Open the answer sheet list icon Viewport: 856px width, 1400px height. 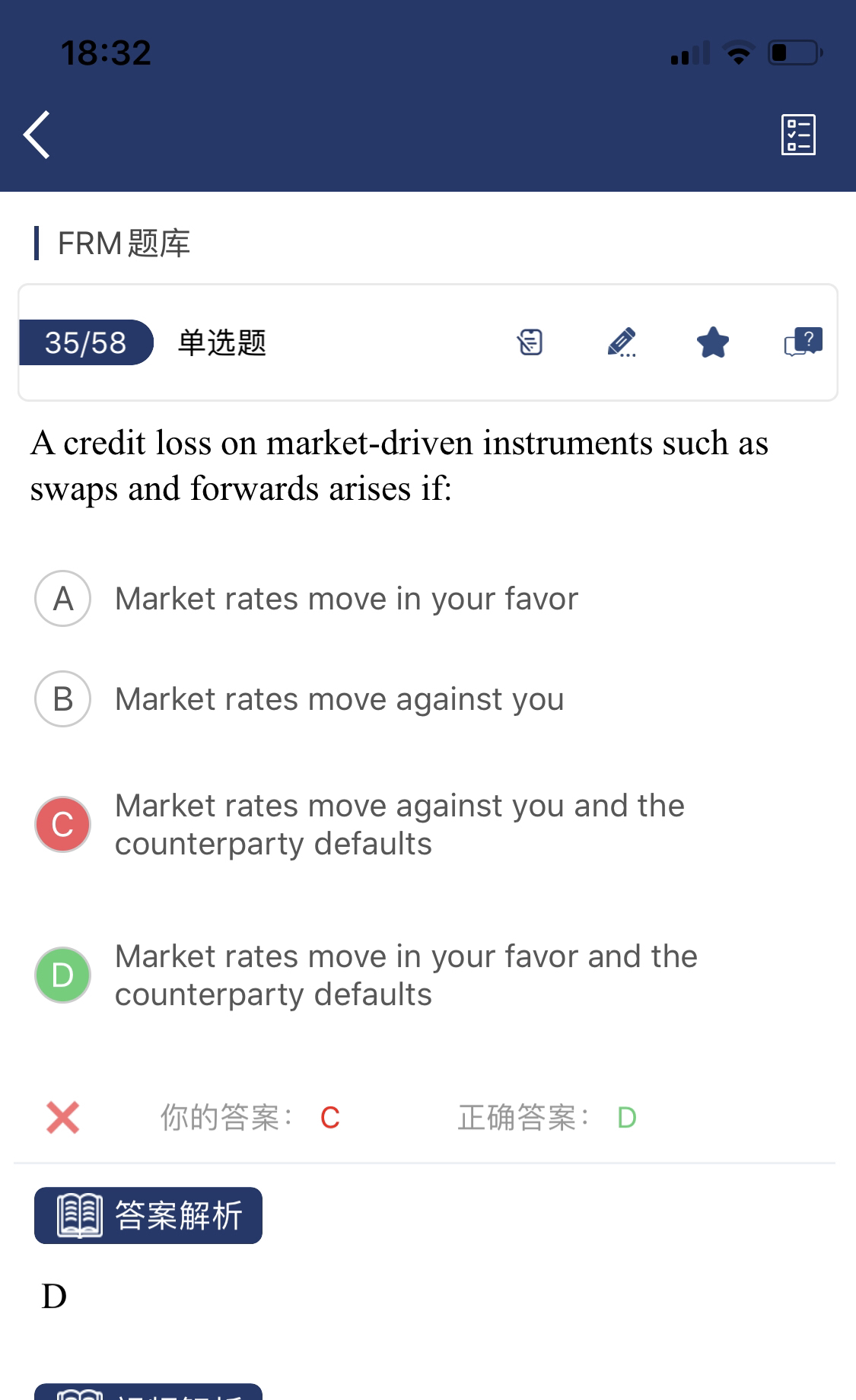point(798,135)
